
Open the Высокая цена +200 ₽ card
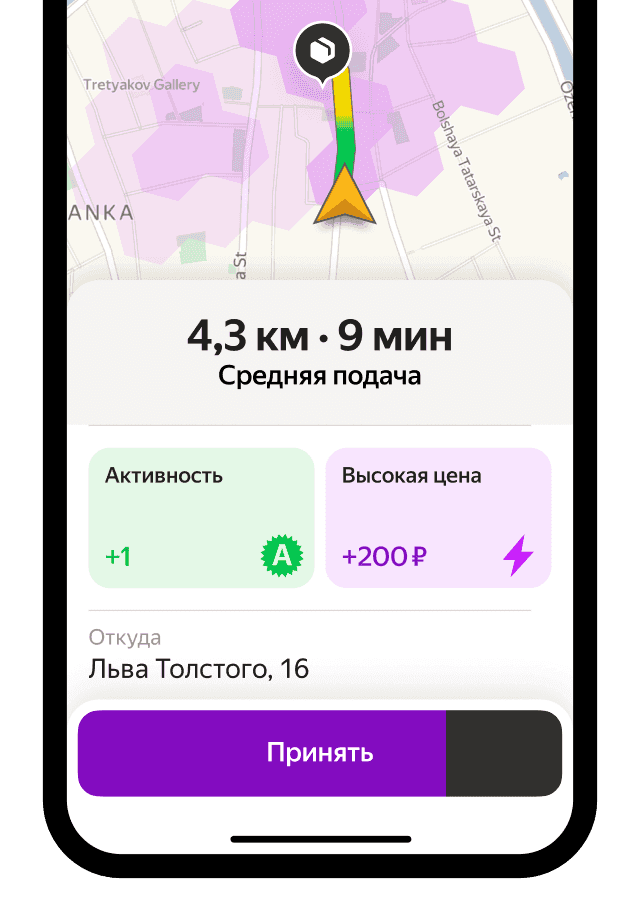point(438,517)
